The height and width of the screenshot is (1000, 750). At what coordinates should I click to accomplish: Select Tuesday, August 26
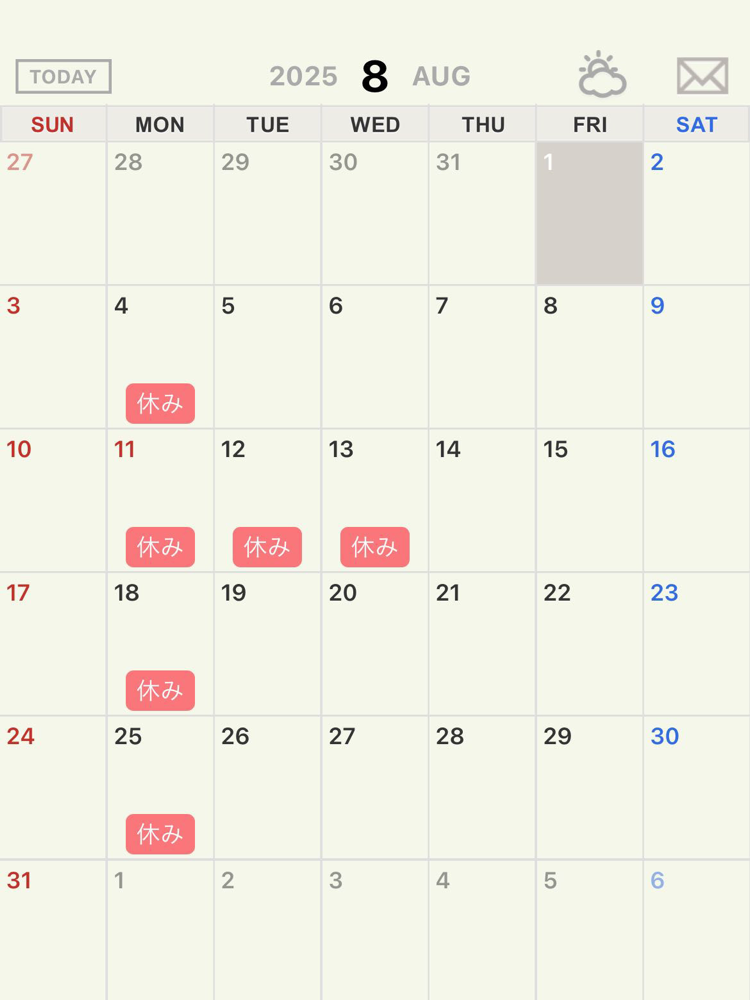pos(267,788)
